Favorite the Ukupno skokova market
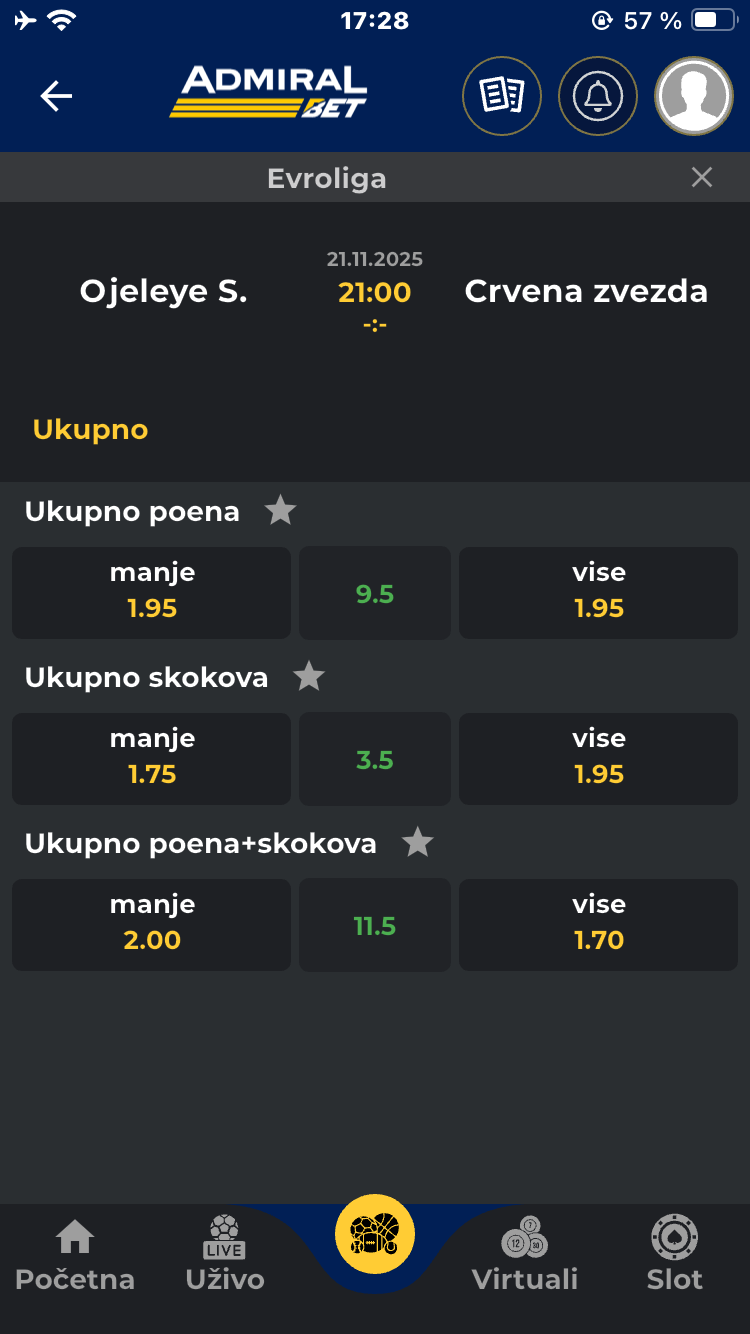This screenshot has width=750, height=1334. pyautogui.click(x=309, y=678)
